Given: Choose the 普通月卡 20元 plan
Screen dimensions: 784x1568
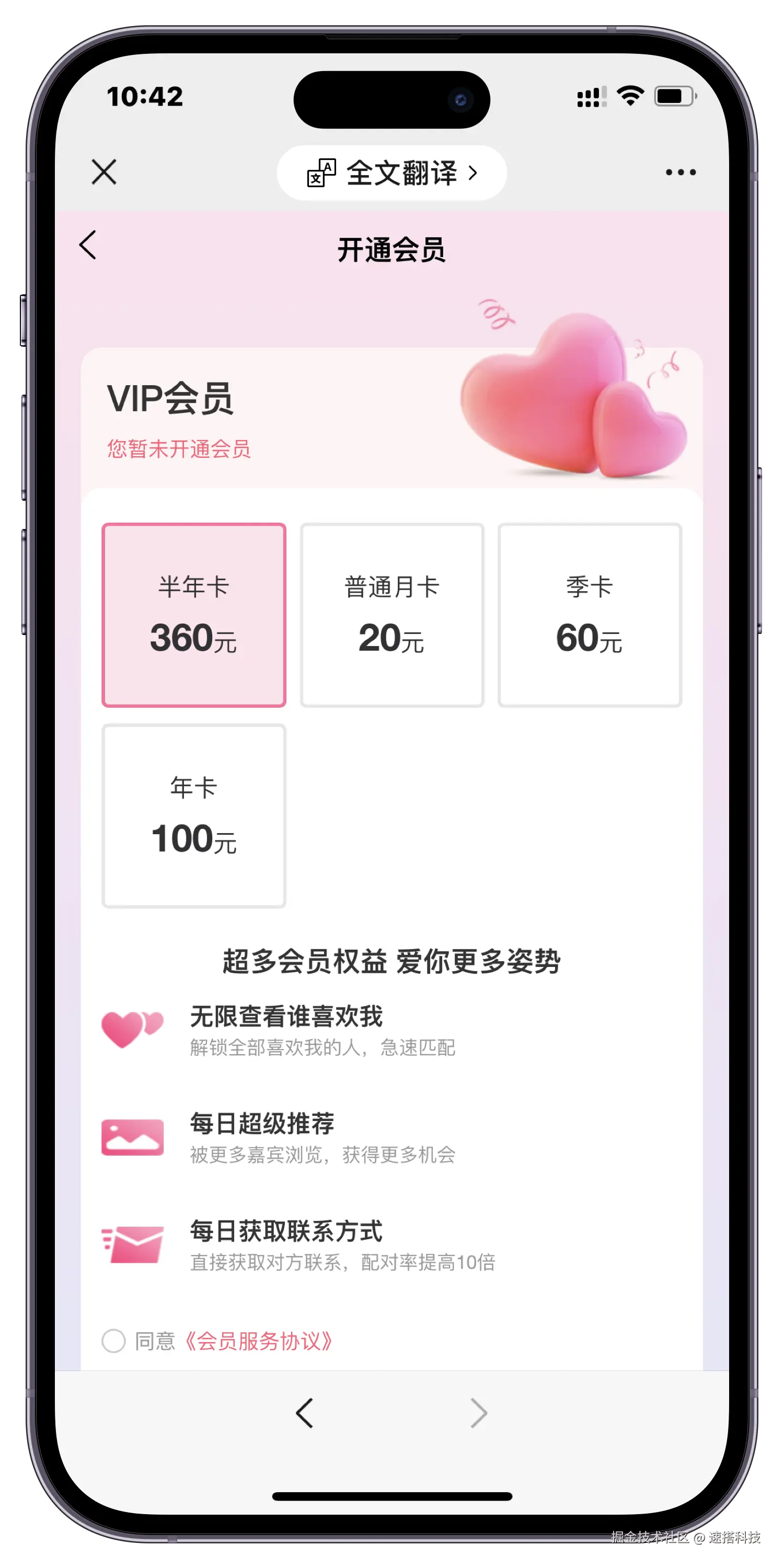Looking at the screenshot, I should point(391,615).
